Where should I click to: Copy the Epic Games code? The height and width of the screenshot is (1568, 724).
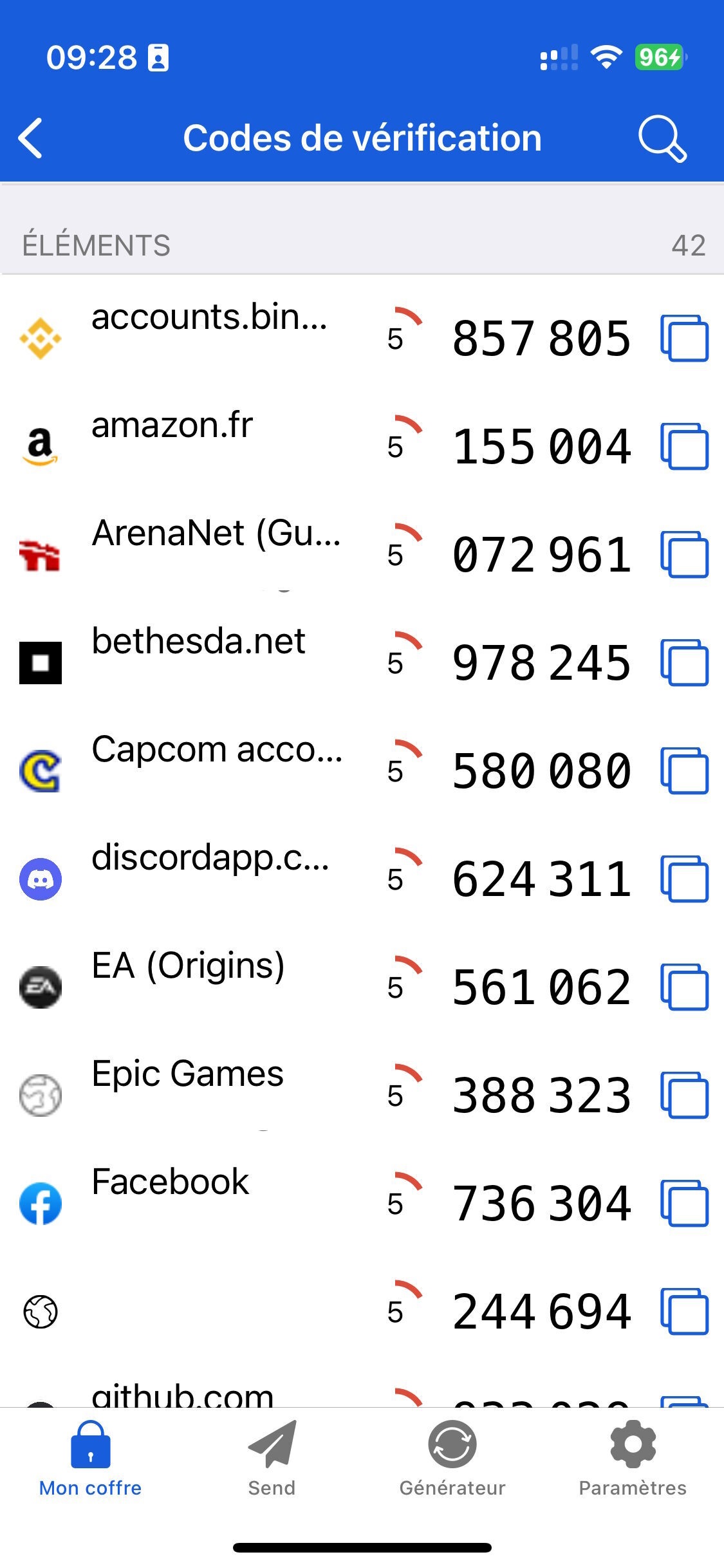[x=684, y=1095]
